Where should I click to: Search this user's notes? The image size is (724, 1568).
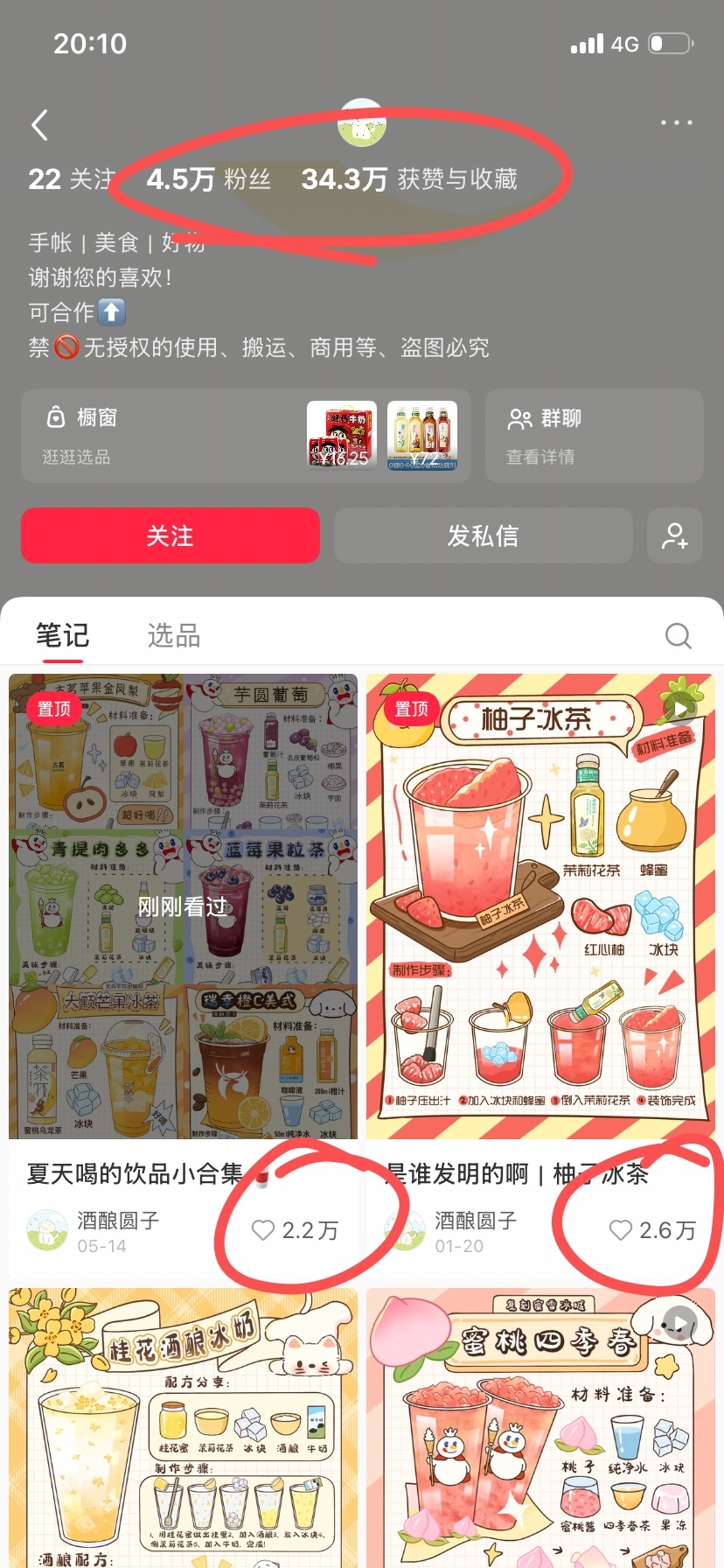(x=679, y=635)
